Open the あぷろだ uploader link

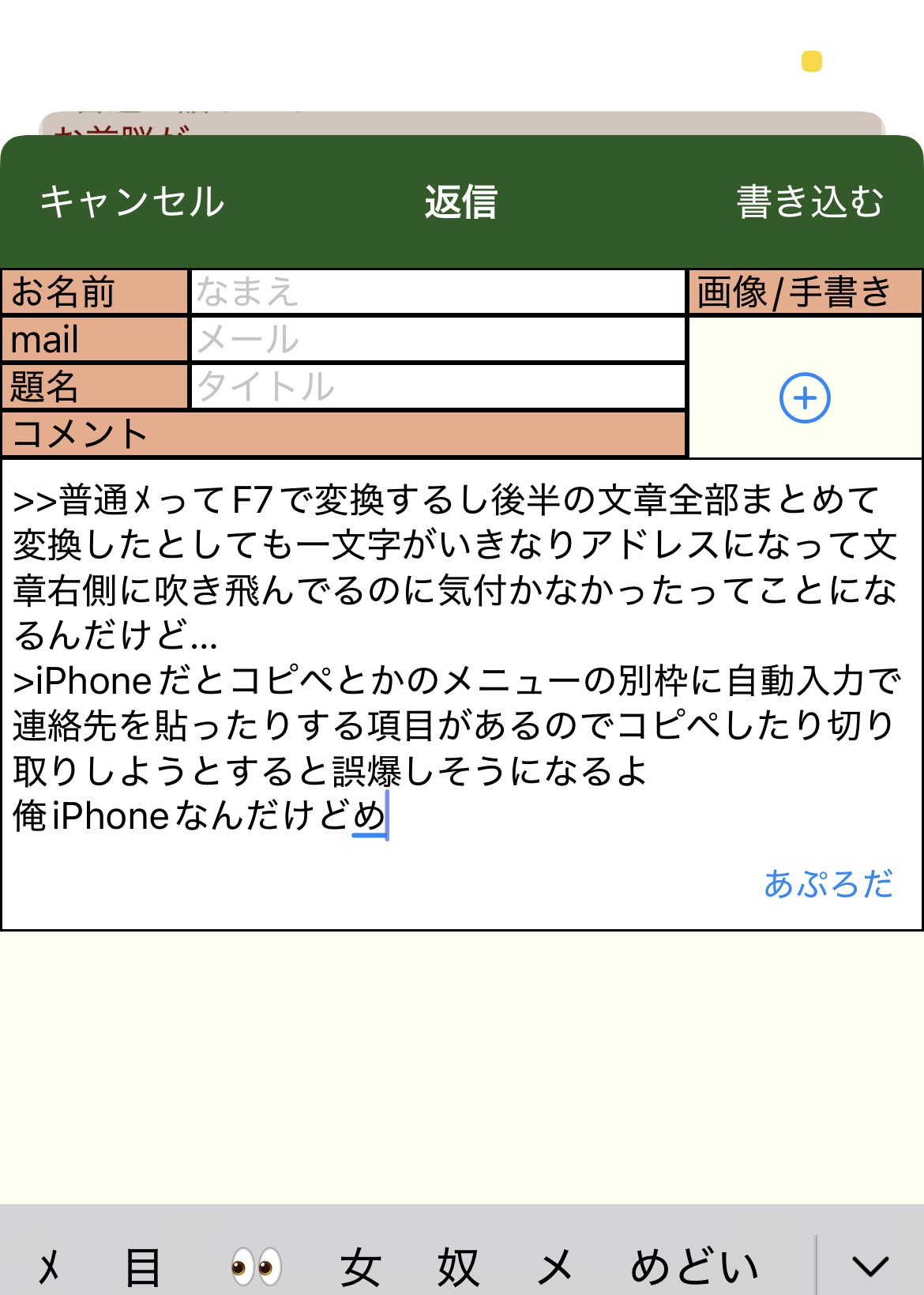[x=828, y=883]
